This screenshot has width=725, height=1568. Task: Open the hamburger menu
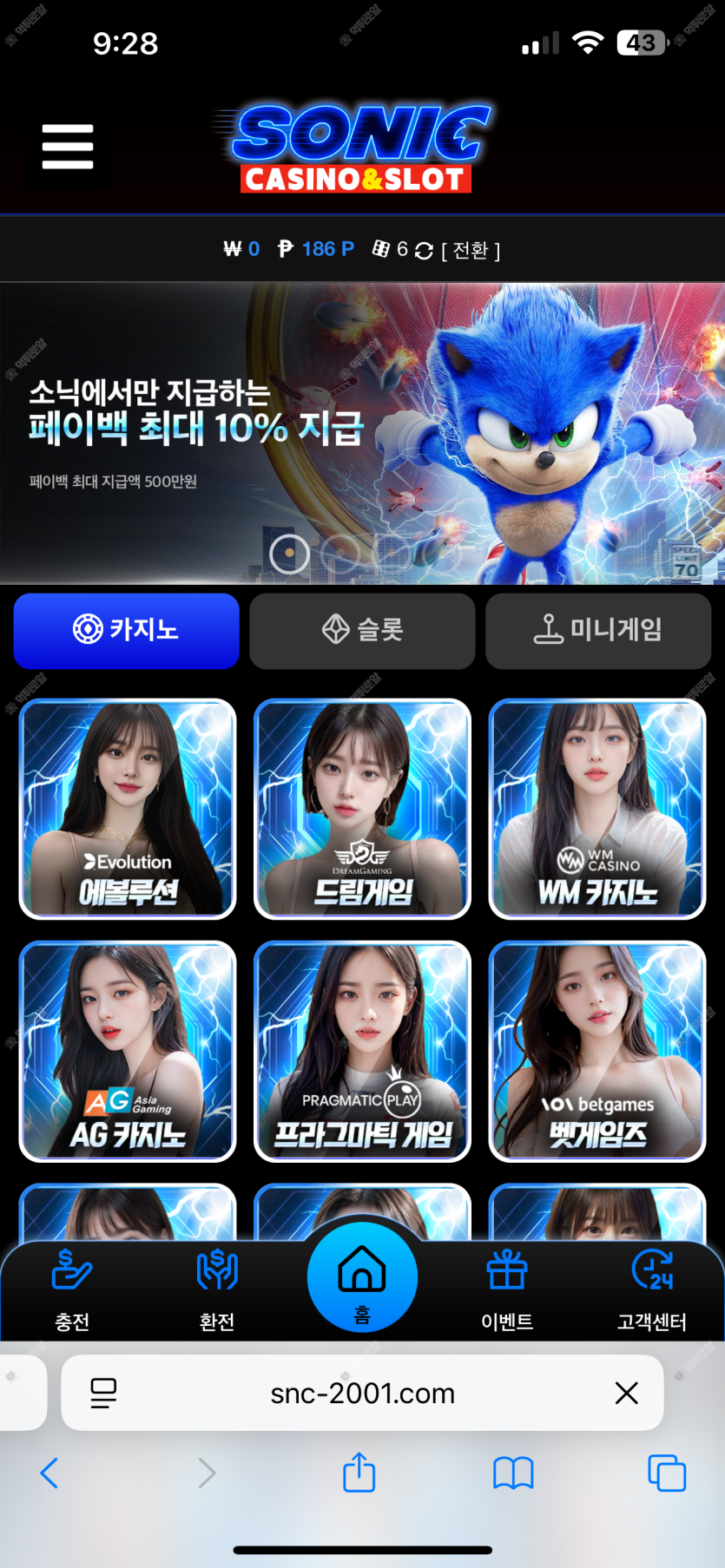click(x=68, y=147)
